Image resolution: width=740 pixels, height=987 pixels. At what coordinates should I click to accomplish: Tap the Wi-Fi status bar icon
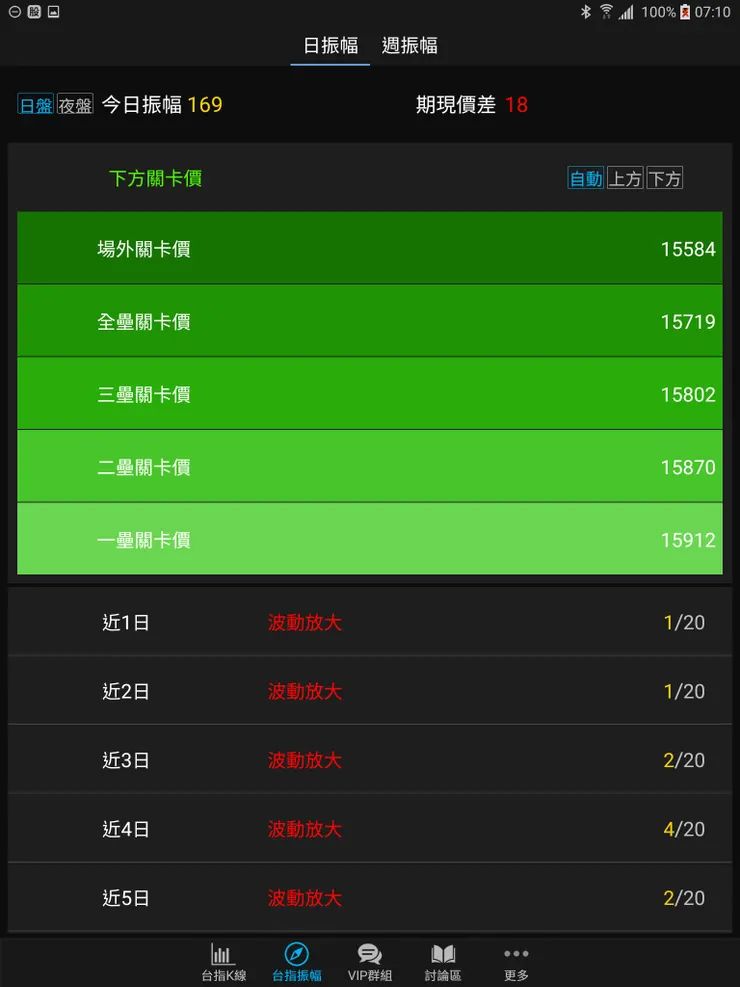[607, 12]
